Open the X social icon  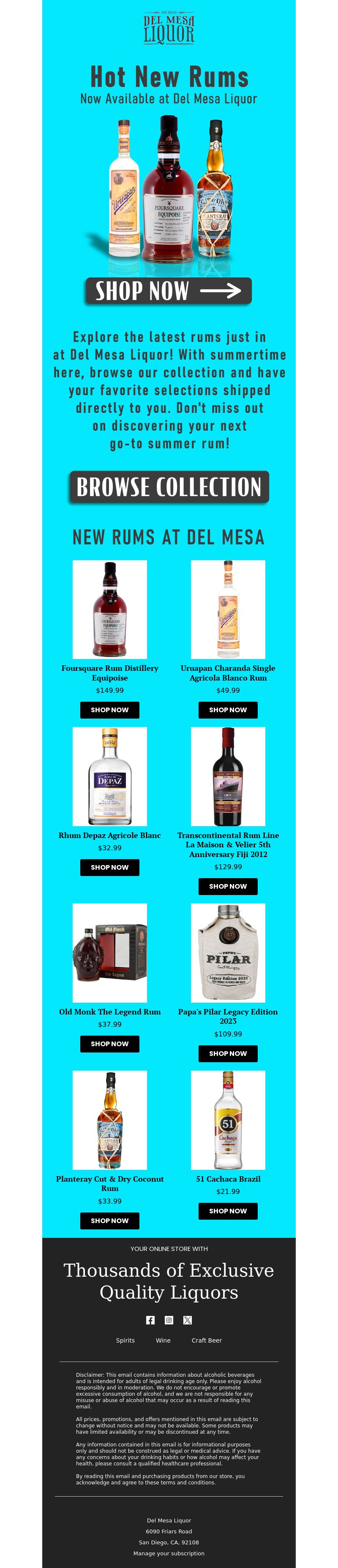click(x=188, y=1320)
